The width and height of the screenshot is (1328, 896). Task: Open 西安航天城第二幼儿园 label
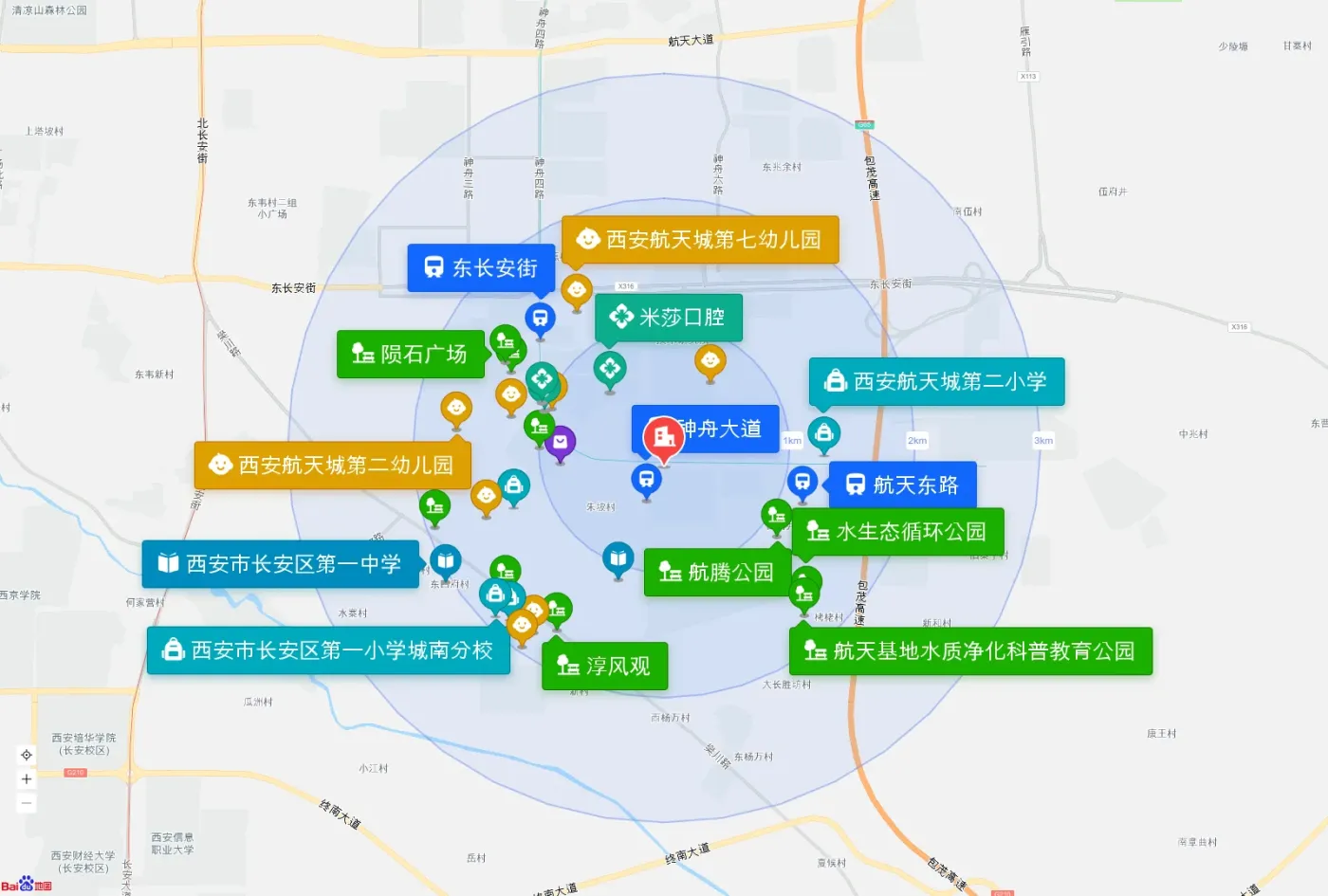click(x=333, y=465)
